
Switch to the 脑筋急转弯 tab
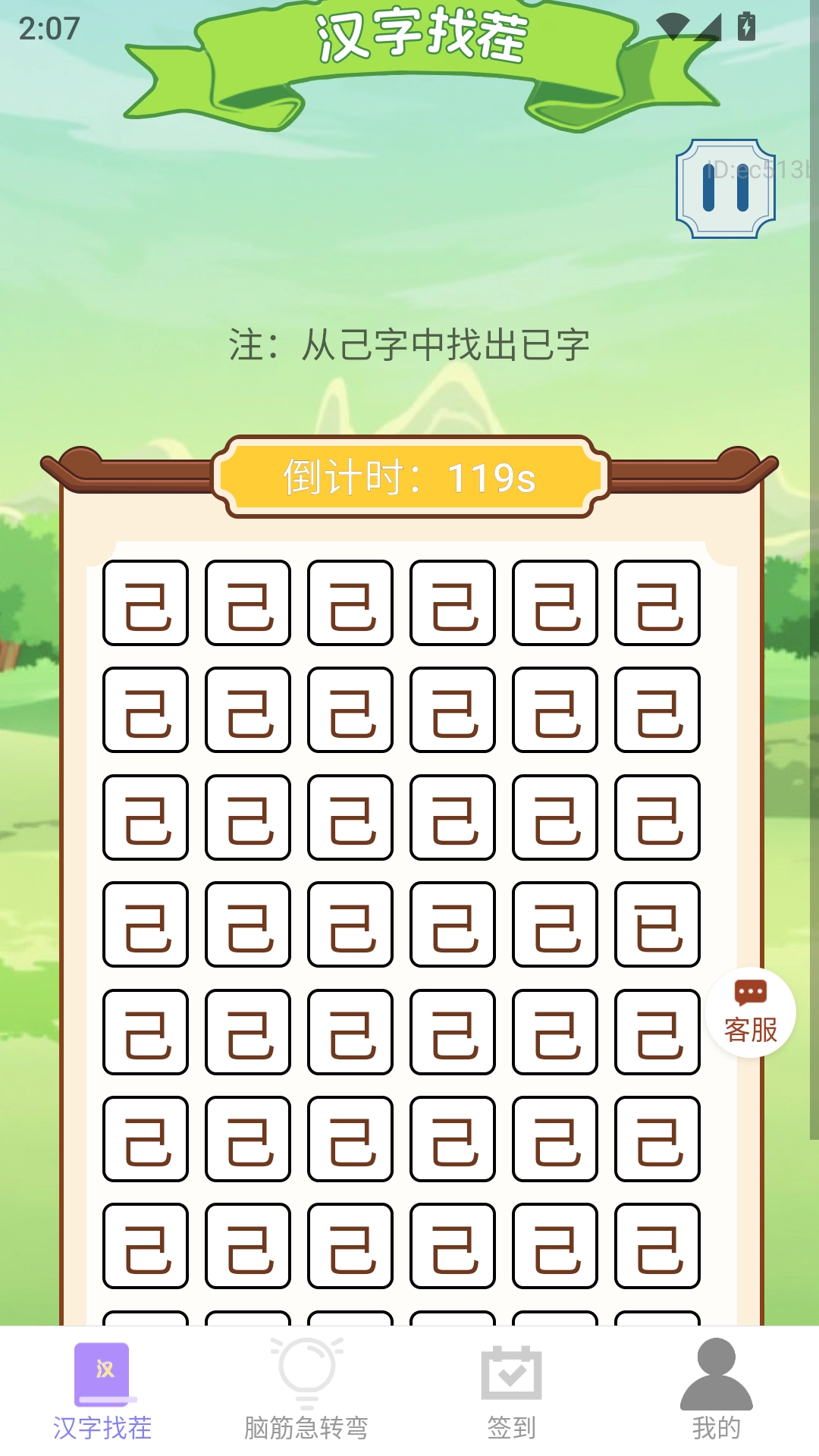(306, 1395)
